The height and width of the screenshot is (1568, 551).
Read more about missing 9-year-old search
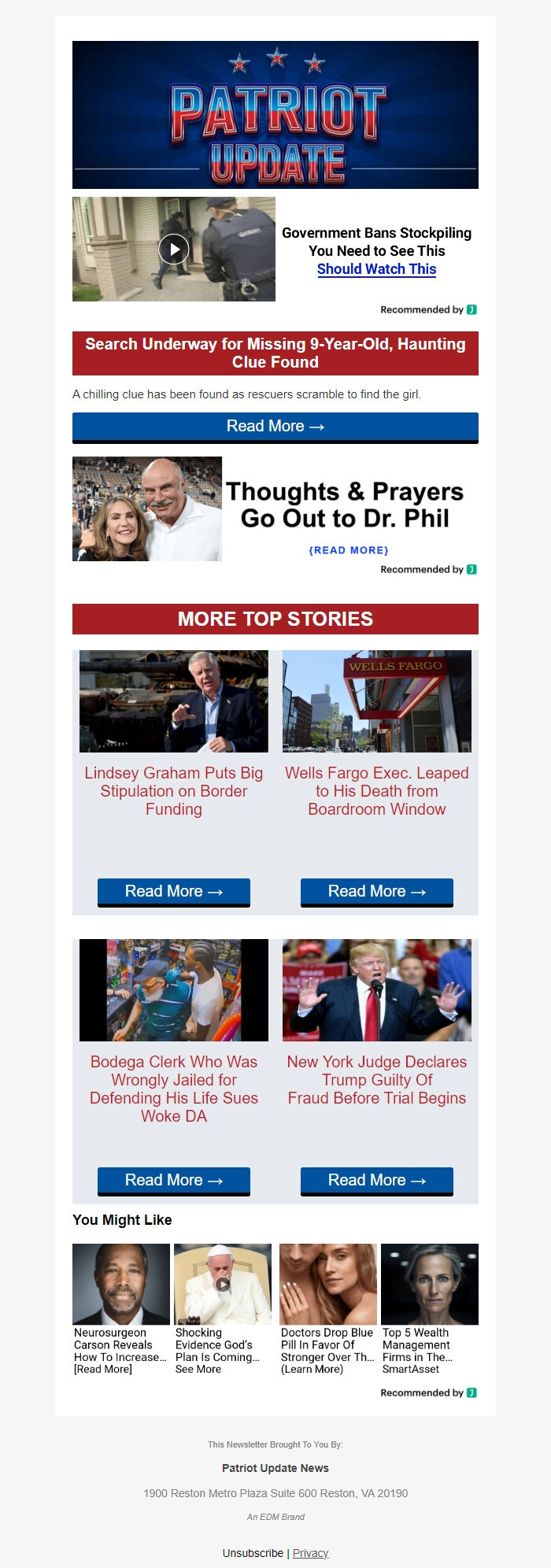pos(275,427)
